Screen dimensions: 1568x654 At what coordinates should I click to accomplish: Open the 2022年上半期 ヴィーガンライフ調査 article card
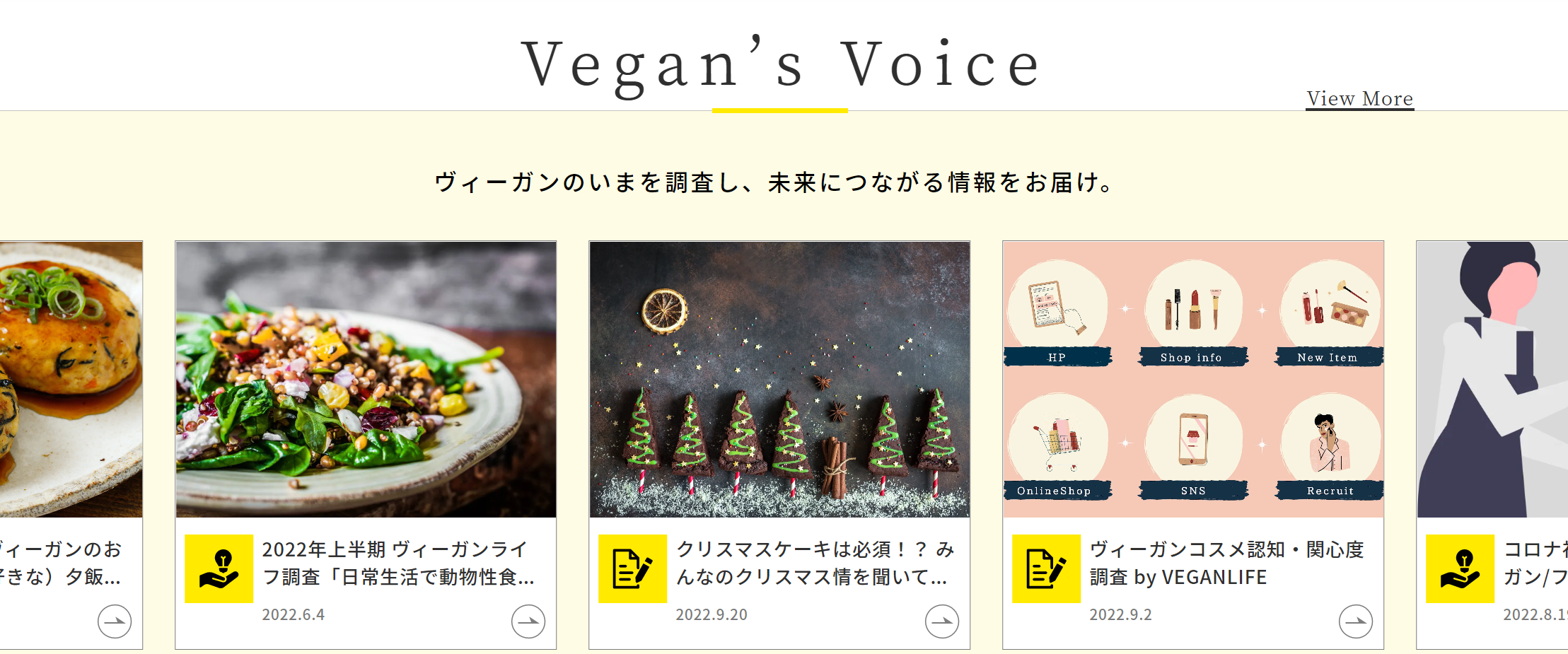pos(366,445)
